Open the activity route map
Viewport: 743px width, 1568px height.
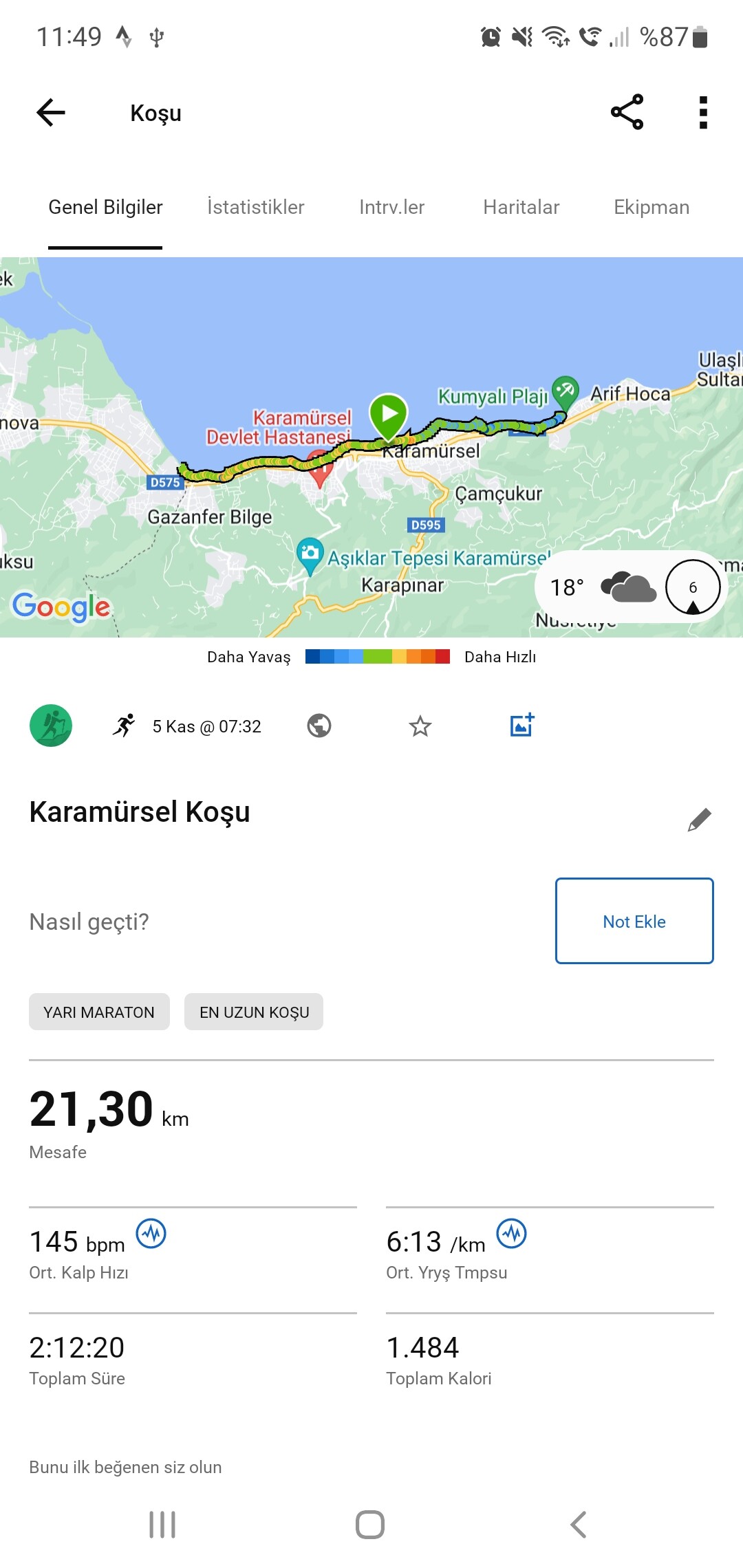371,447
